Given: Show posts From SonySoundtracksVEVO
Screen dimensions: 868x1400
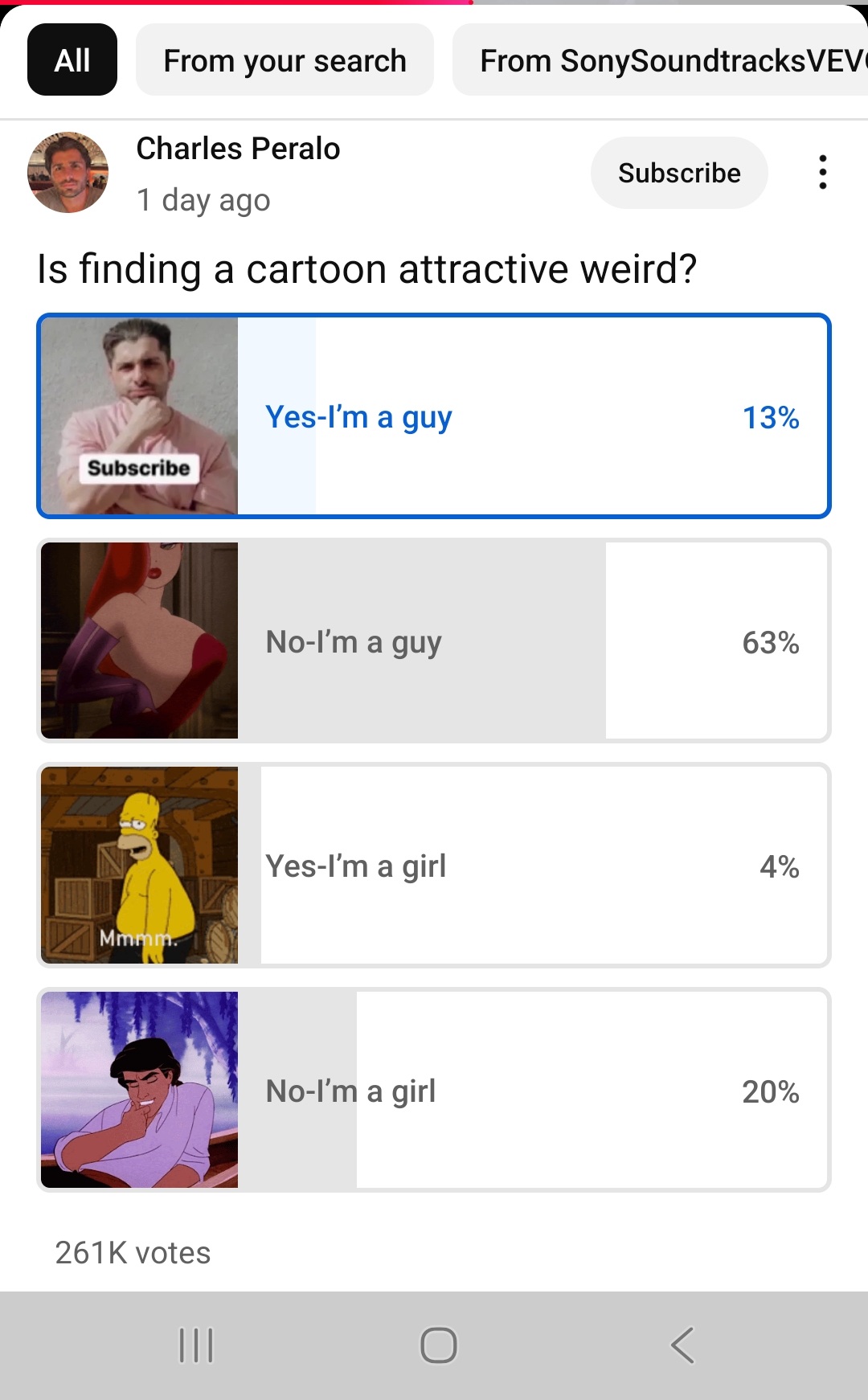Looking at the screenshot, I should (x=663, y=60).
